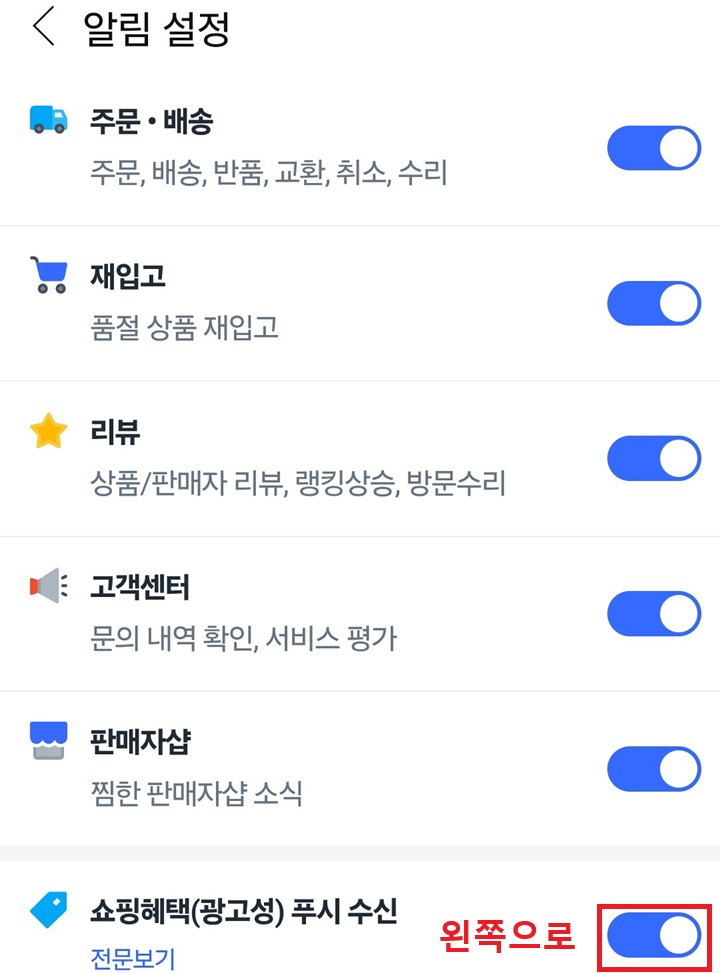720x973 pixels.
Task: Disable the 리뷰 notification switch
Action: pos(654,457)
